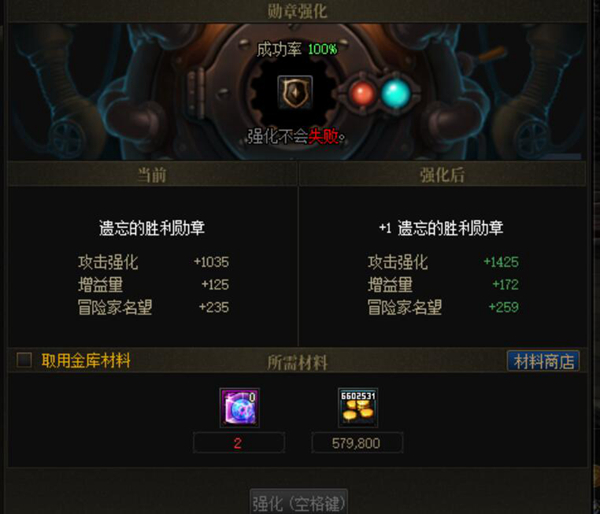Open the 材料商店 material shop

point(543,361)
